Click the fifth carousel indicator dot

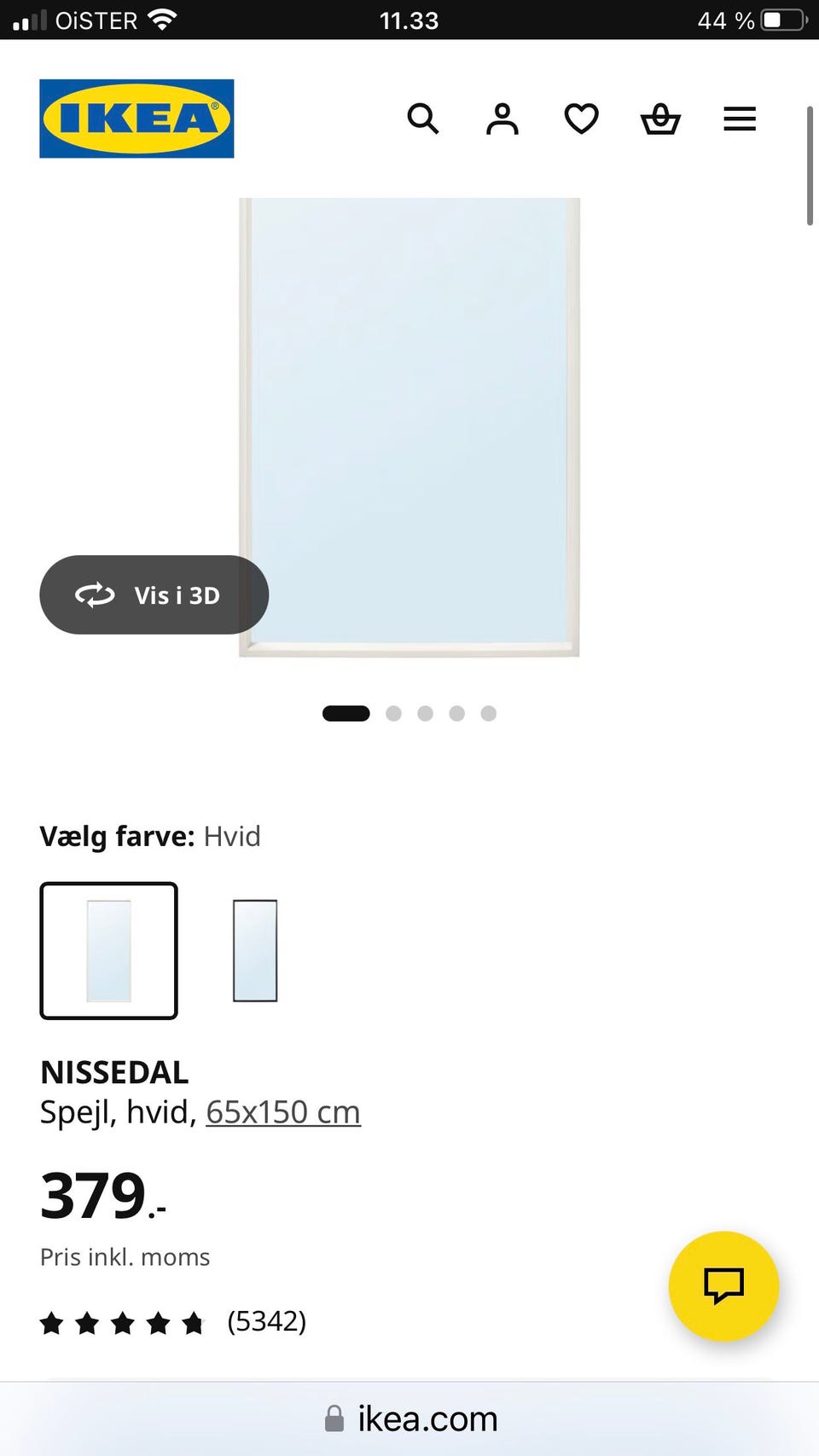pyautogui.click(x=489, y=713)
